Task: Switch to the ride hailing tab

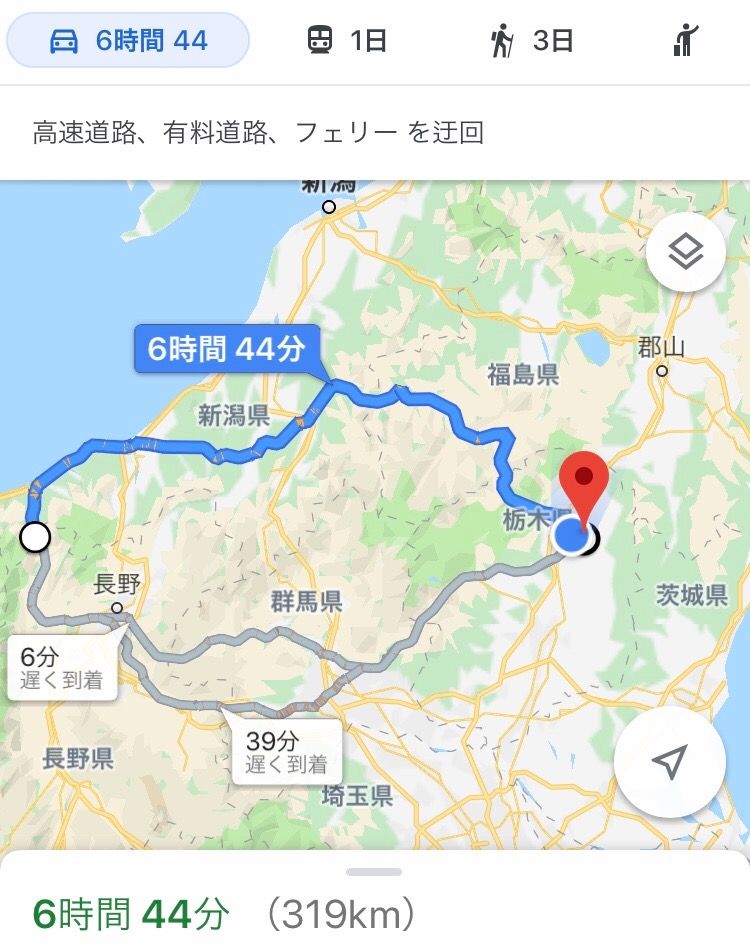Action: pos(686,41)
